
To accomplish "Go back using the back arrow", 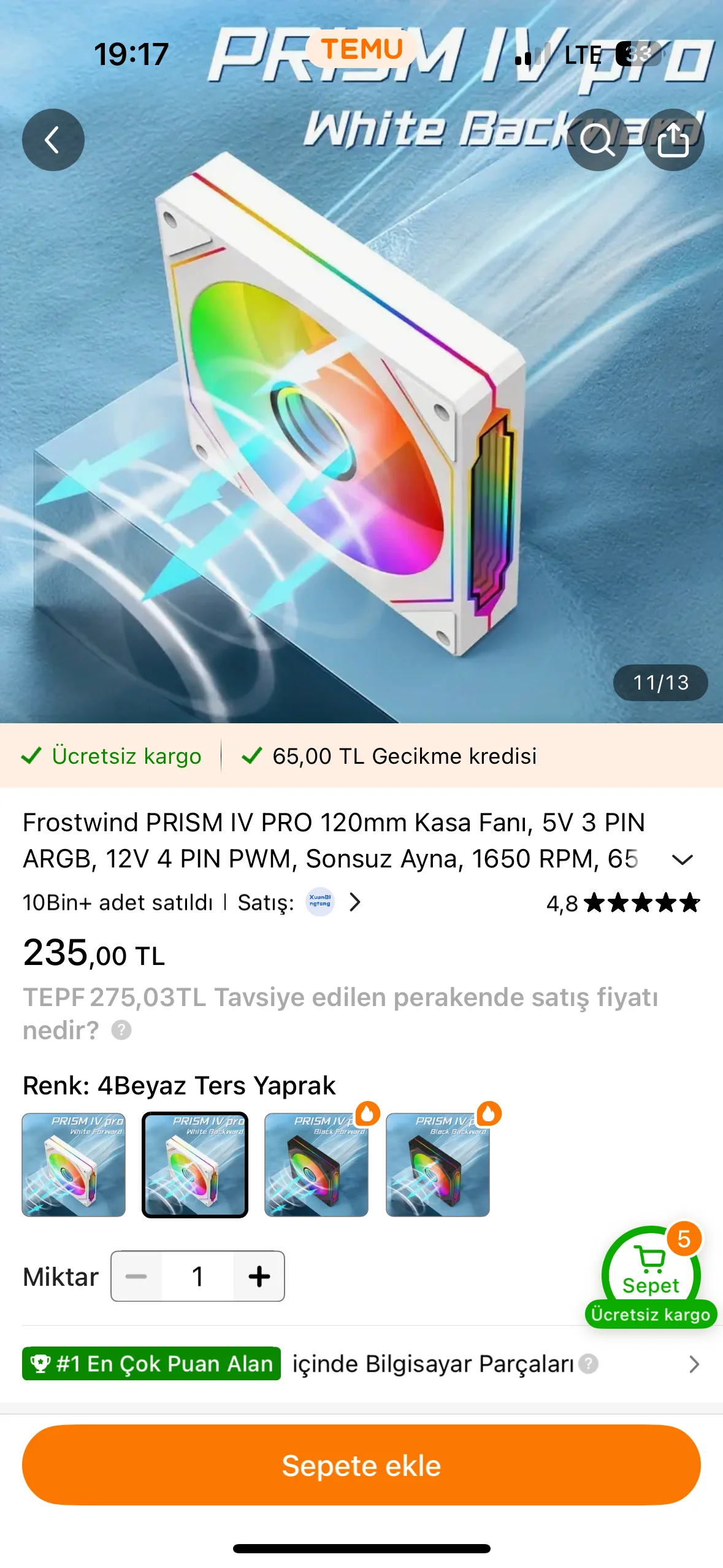I will (53, 140).
